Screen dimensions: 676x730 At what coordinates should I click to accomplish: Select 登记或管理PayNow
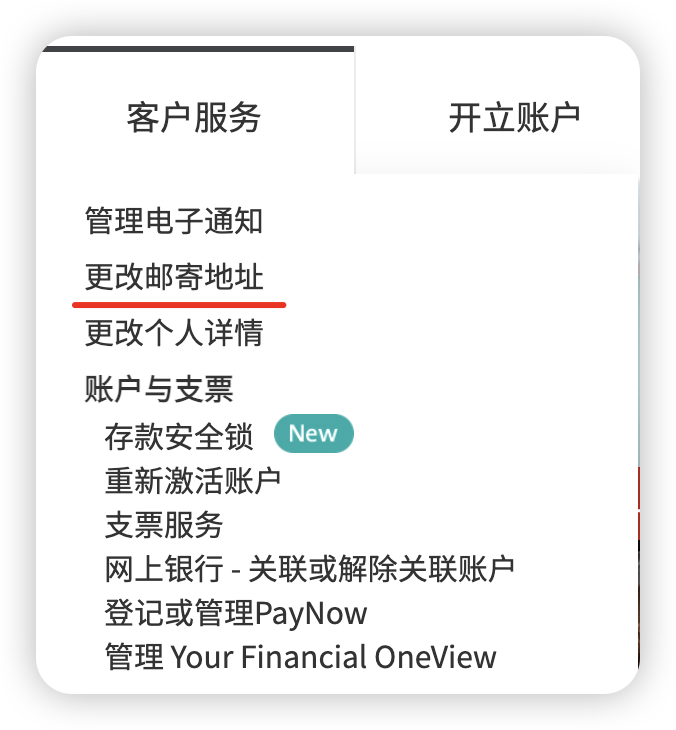point(236,613)
